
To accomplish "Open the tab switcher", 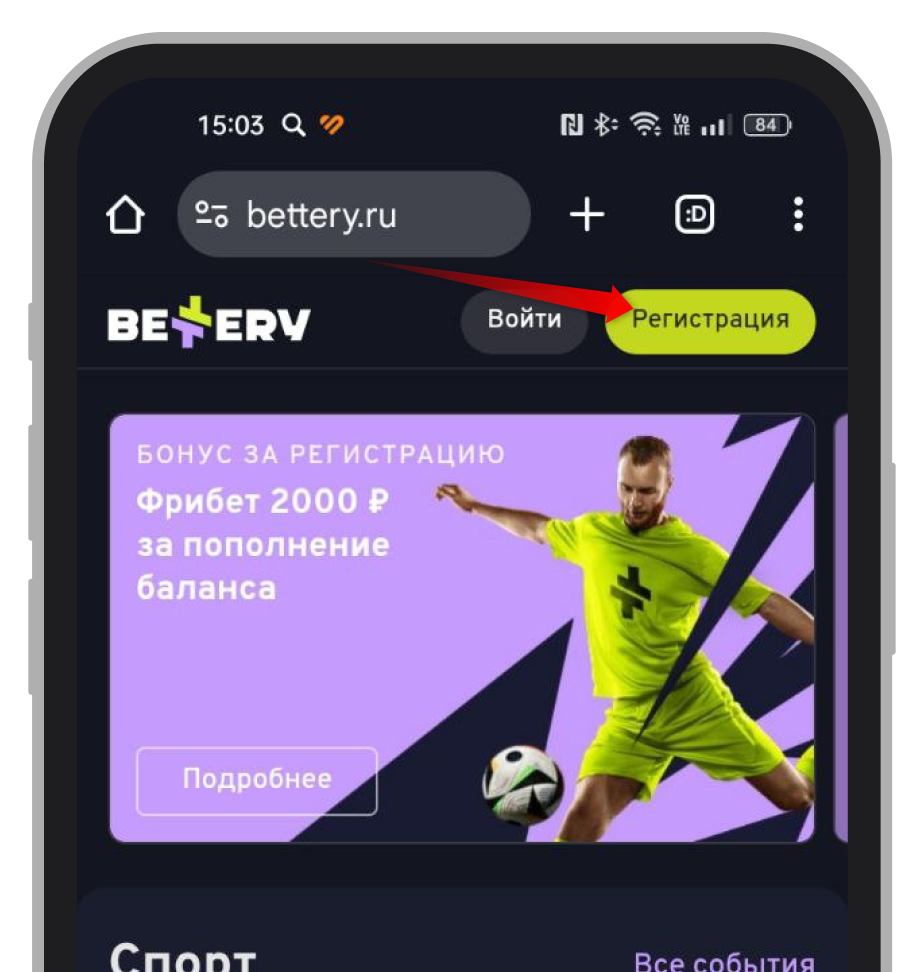I will click(695, 215).
